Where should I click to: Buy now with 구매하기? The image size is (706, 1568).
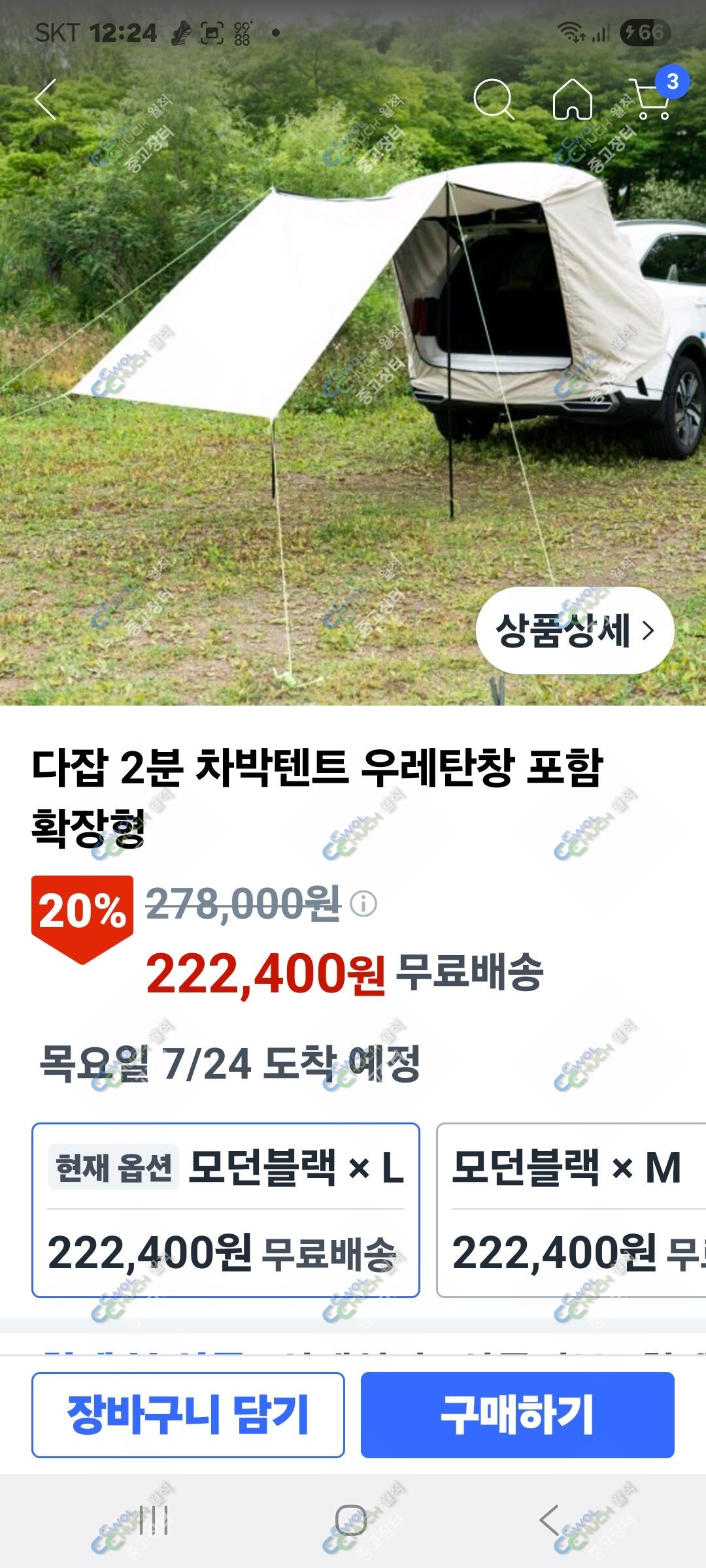(x=518, y=1415)
